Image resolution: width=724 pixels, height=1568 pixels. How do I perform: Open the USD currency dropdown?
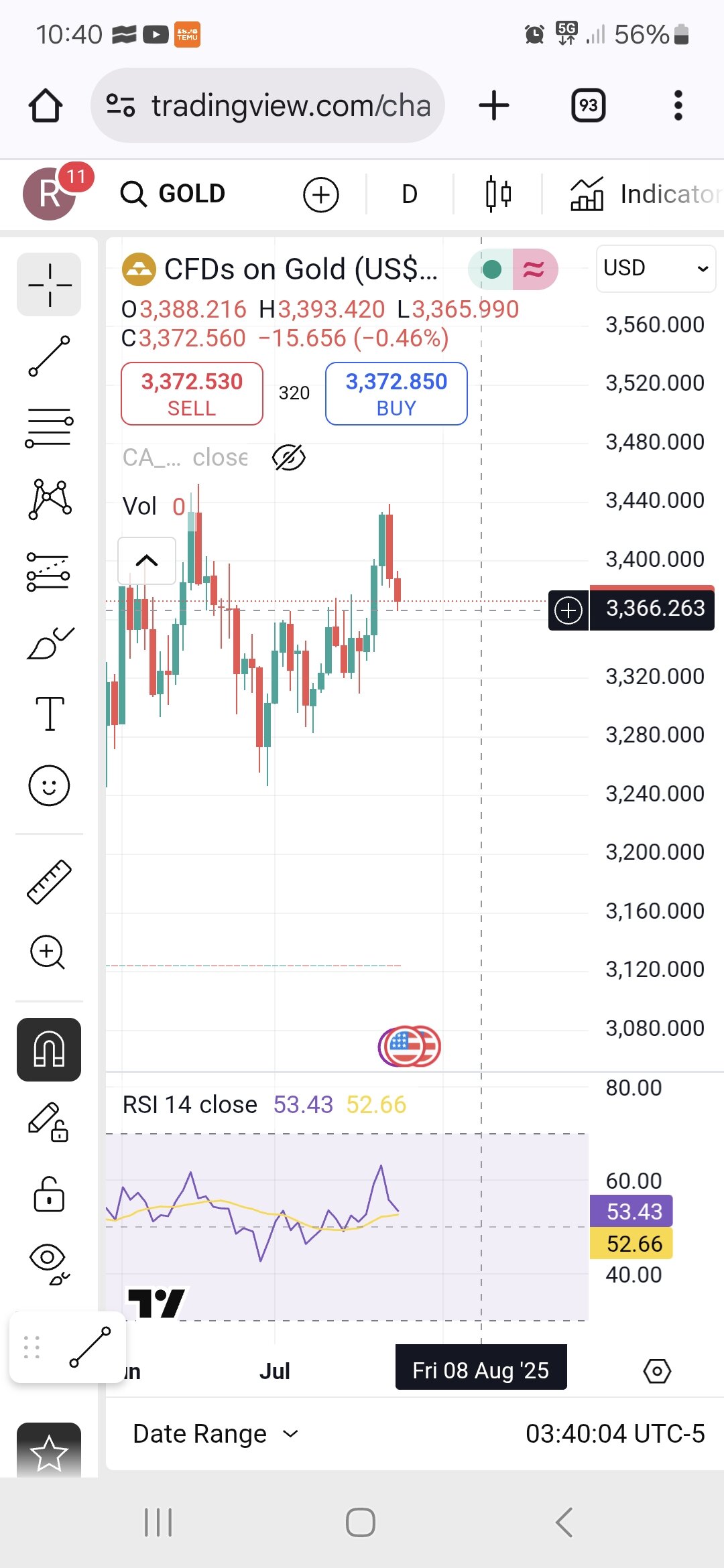click(x=656, y=268)
